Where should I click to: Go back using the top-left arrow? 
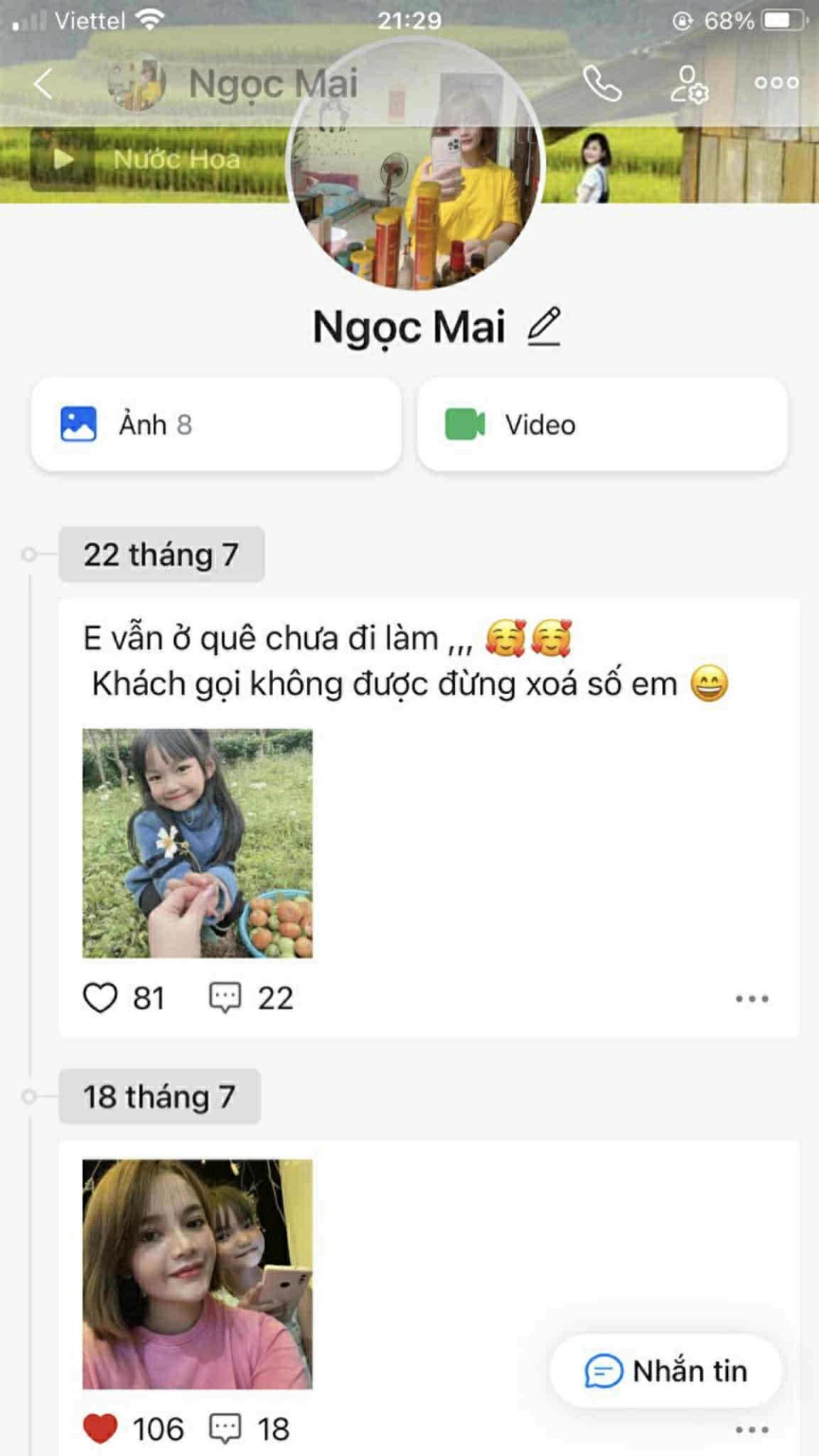point(43,84)
